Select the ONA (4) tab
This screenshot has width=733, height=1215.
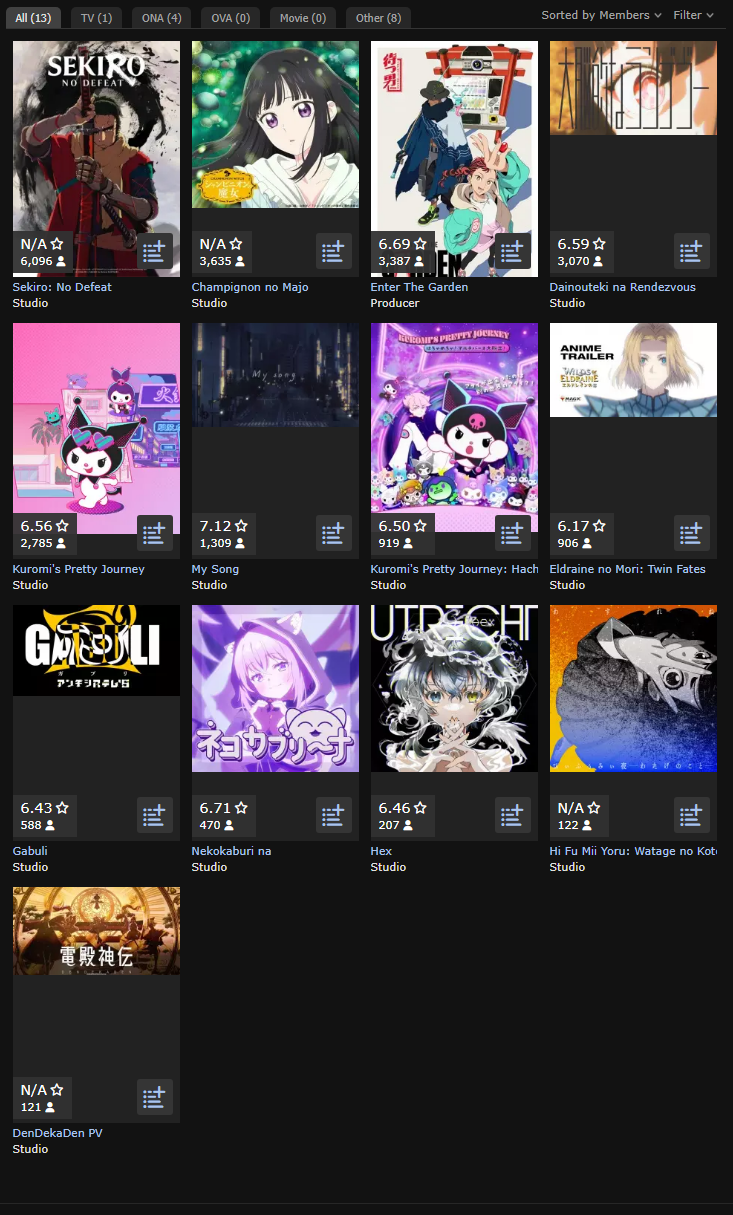coord(160,18)
